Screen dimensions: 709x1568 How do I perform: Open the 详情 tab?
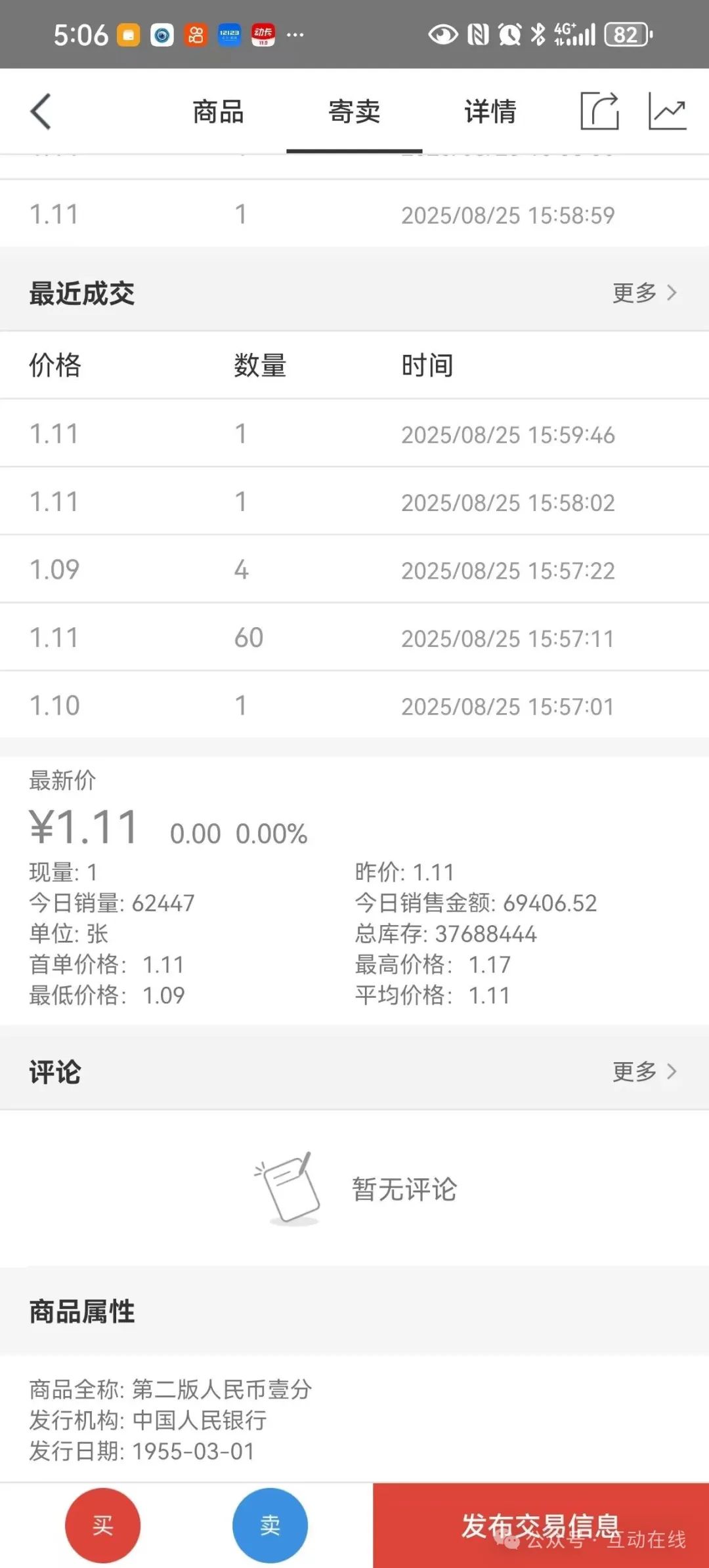490,112
